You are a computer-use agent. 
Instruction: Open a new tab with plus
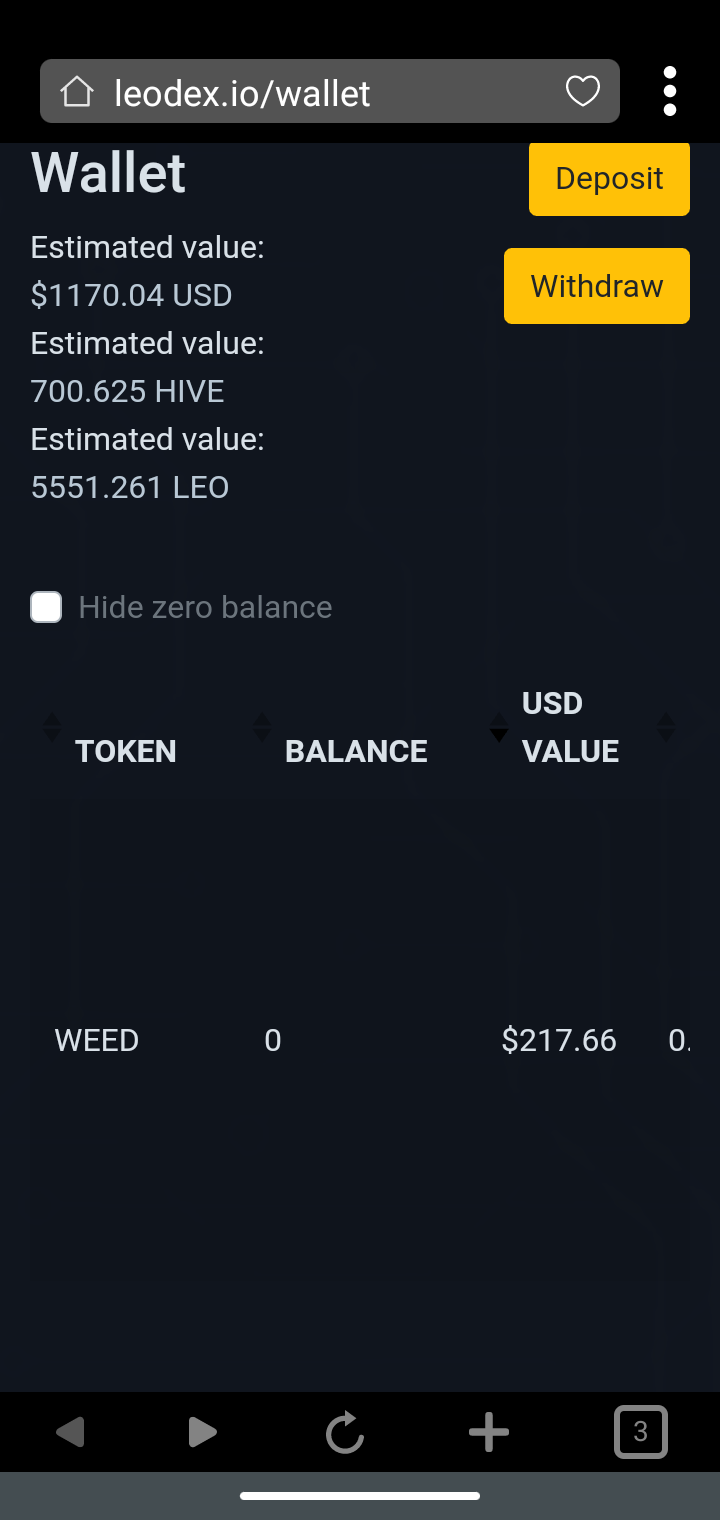489,1432
